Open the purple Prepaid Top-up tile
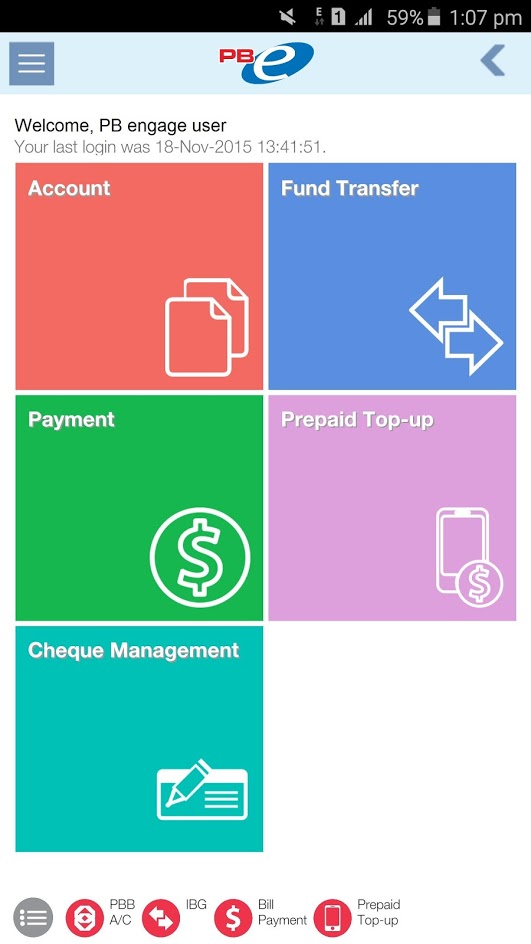 [392, 508]
